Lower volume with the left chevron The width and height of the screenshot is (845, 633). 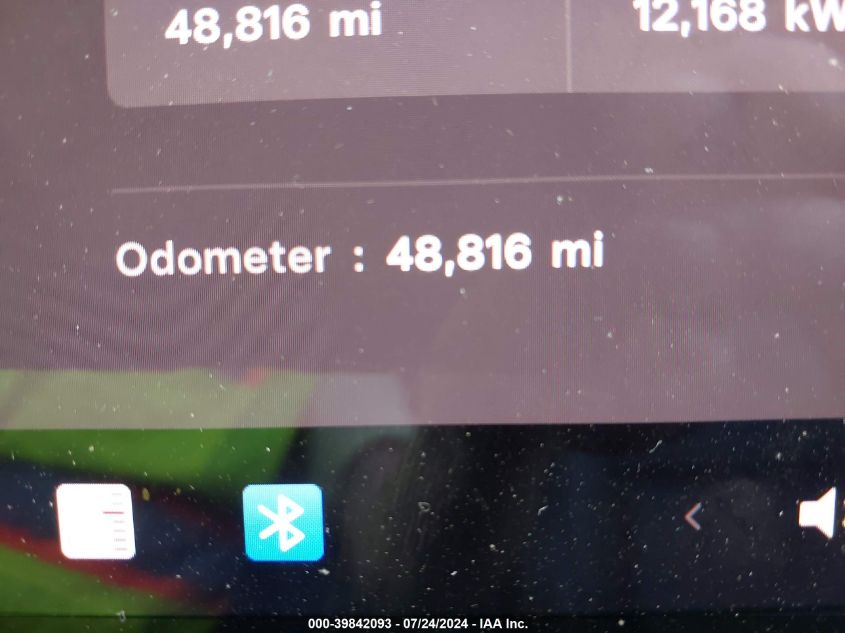(692, 516)
